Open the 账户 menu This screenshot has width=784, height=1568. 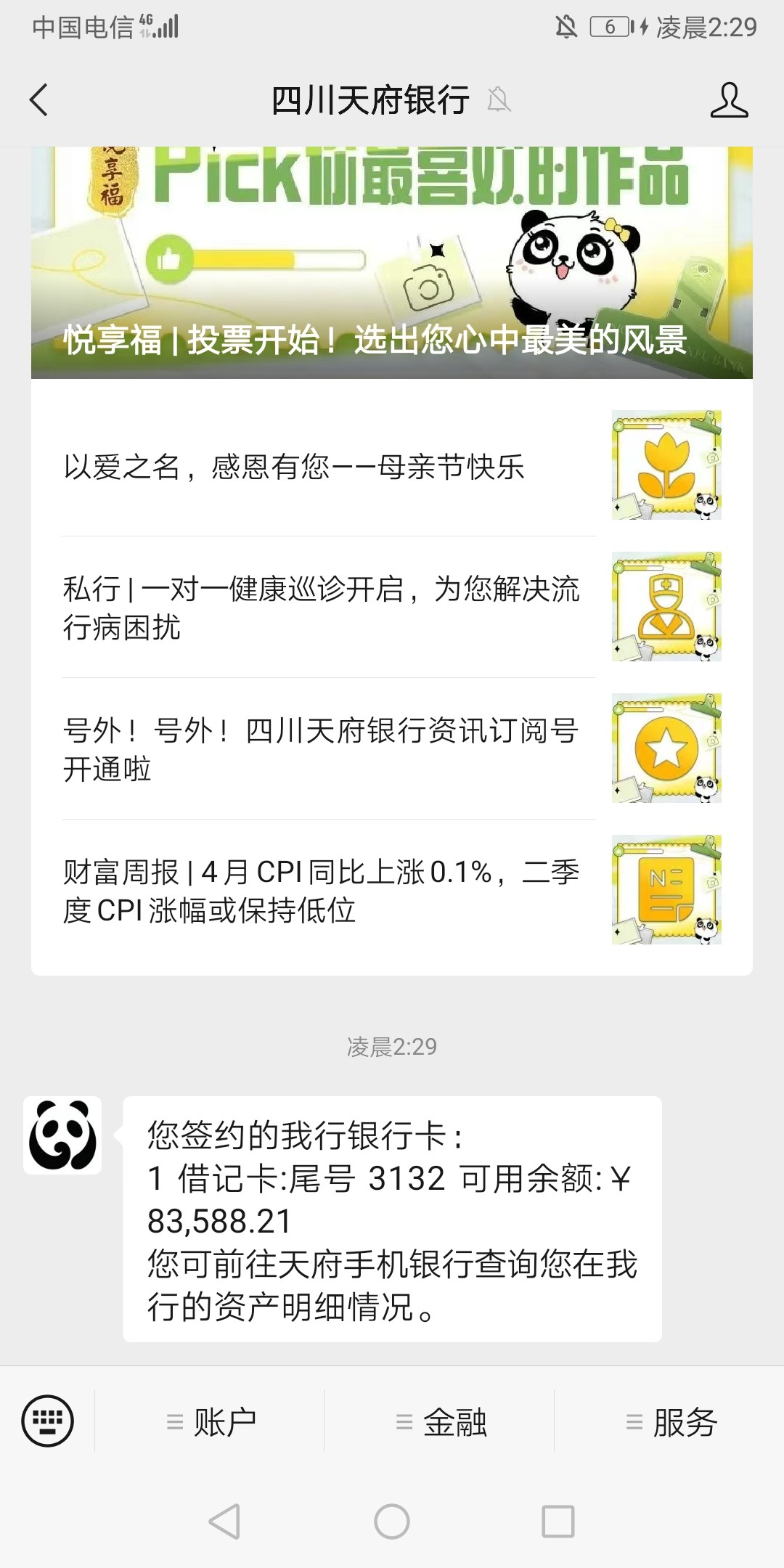[211, 1422]
